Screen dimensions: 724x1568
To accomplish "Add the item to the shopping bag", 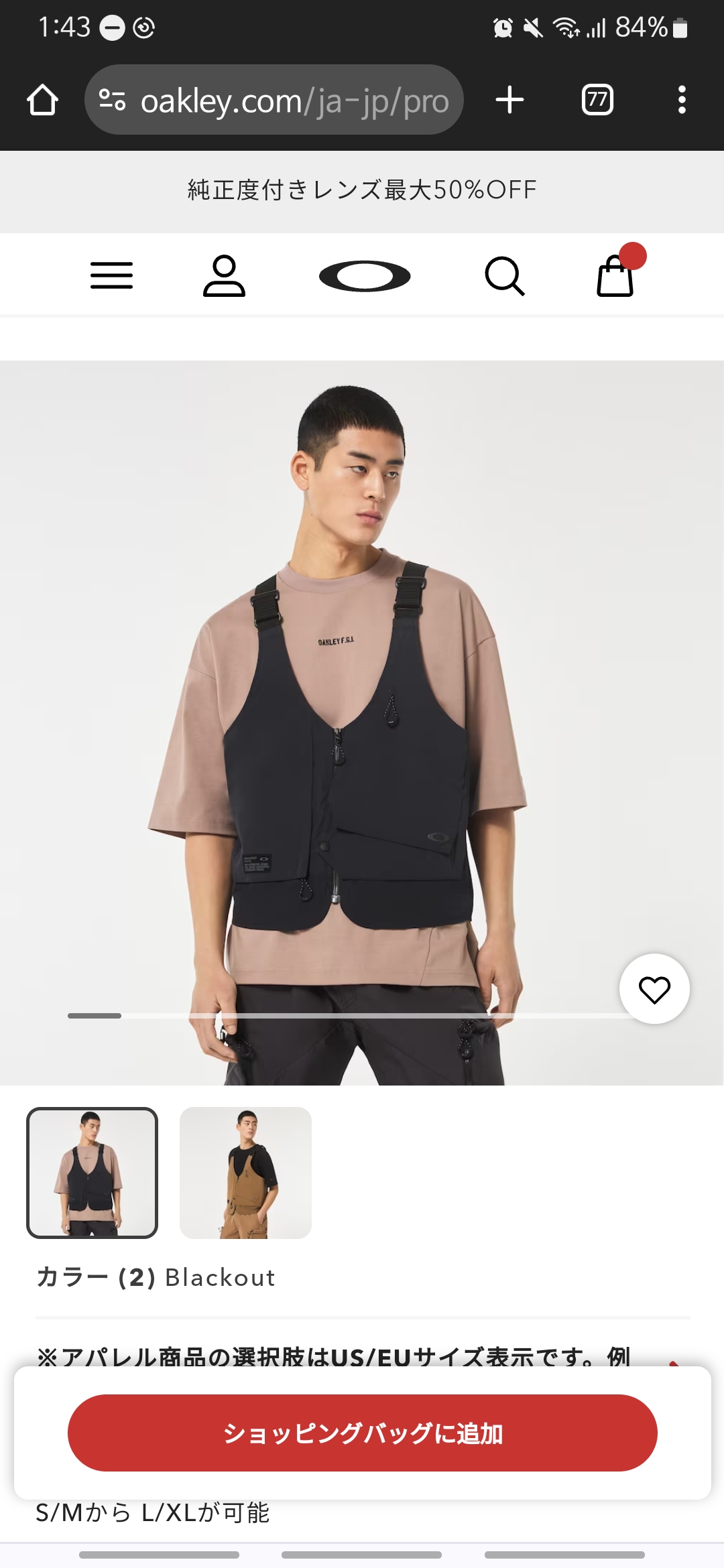I will coord(362,1433).
